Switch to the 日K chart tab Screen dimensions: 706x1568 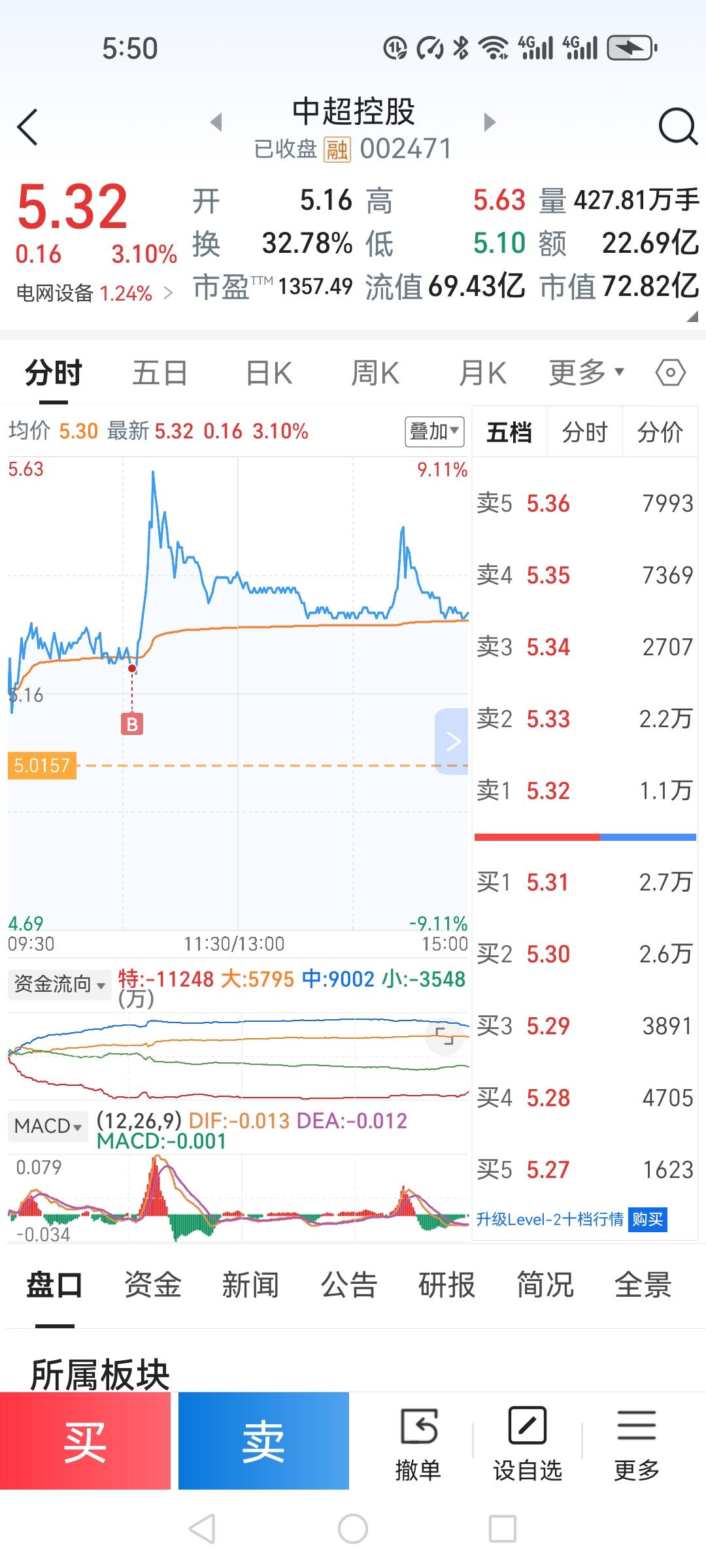269,374
